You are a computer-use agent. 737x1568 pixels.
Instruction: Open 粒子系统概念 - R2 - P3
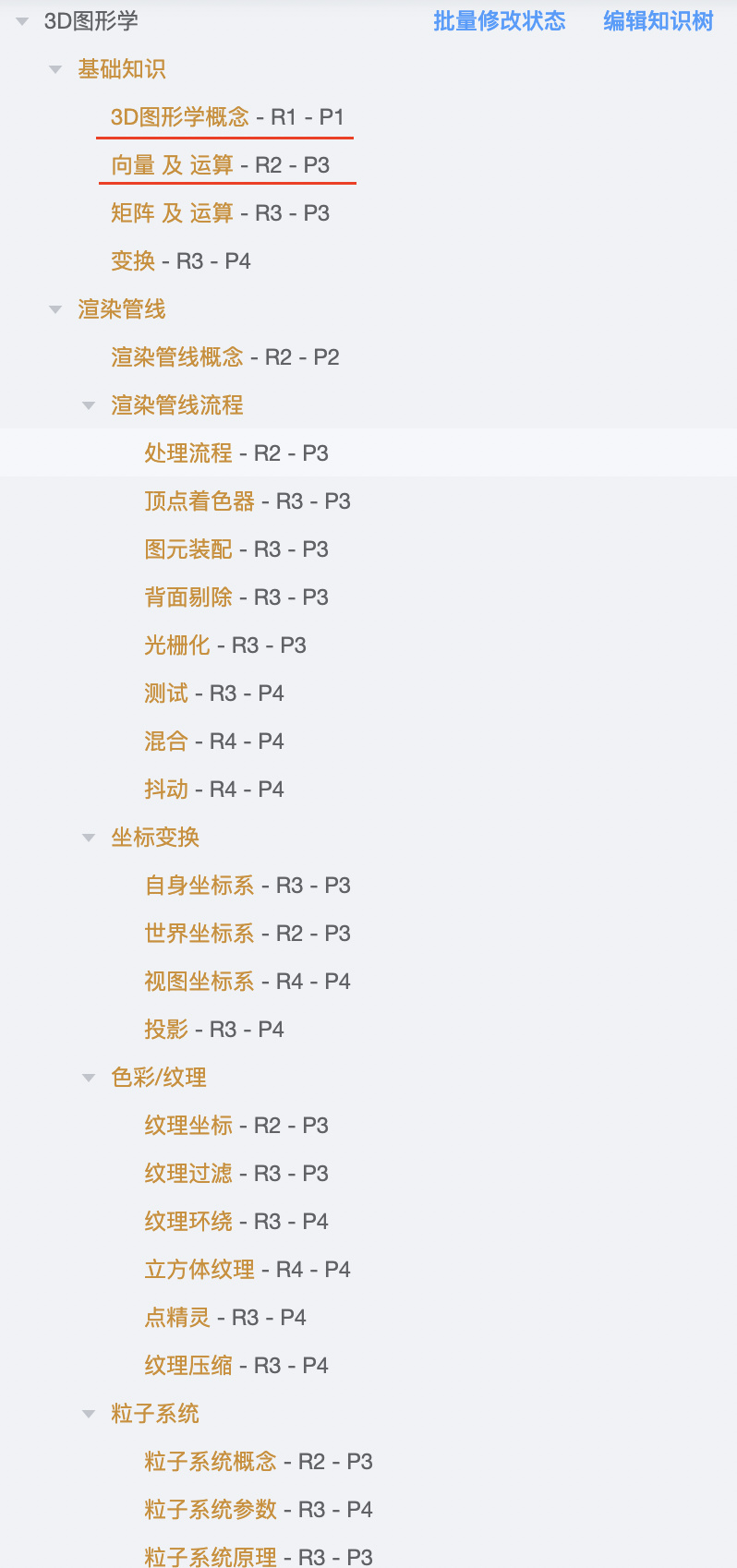point(259,1462)
